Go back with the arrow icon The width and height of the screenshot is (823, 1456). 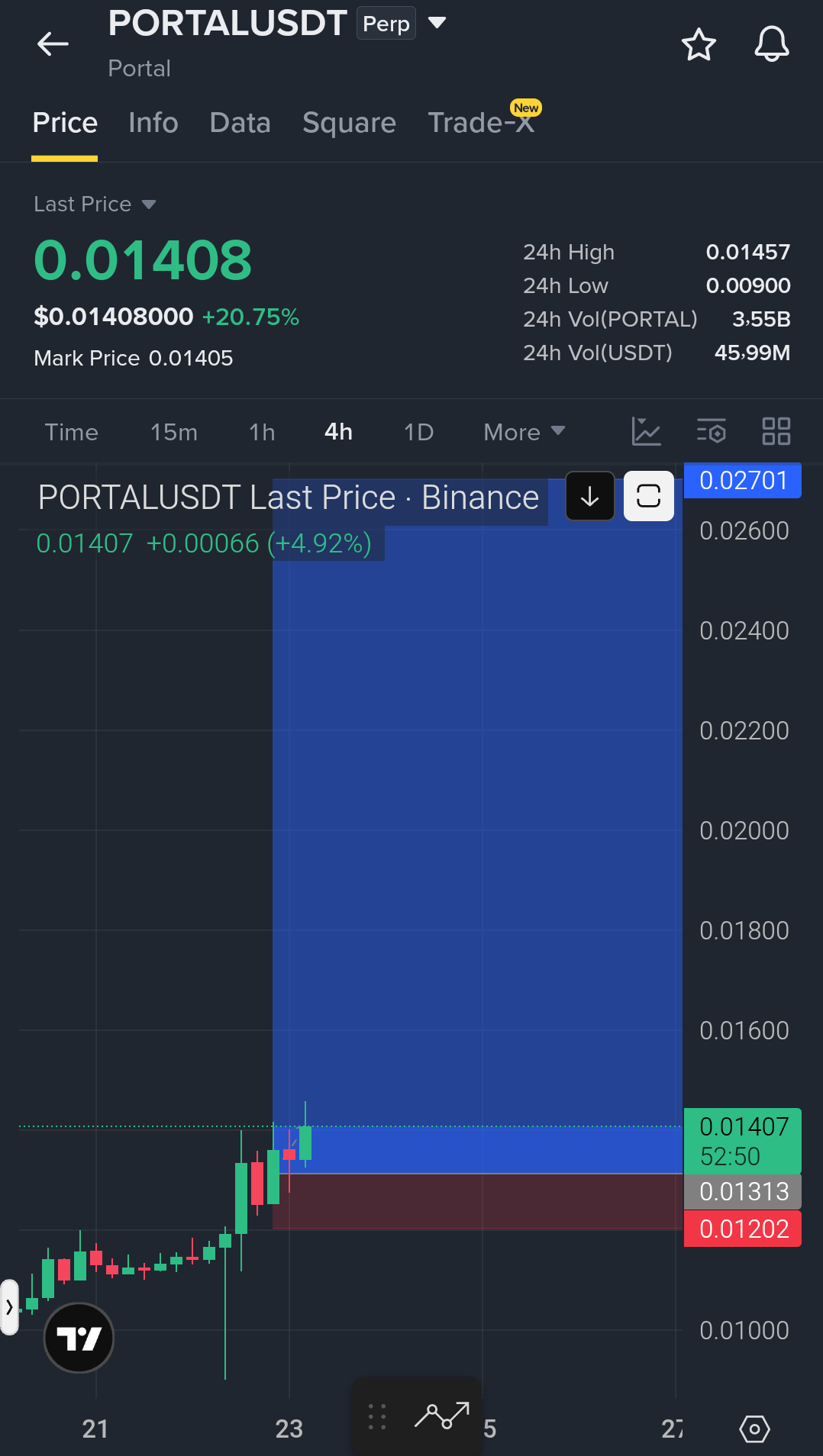tap(53, 44)
